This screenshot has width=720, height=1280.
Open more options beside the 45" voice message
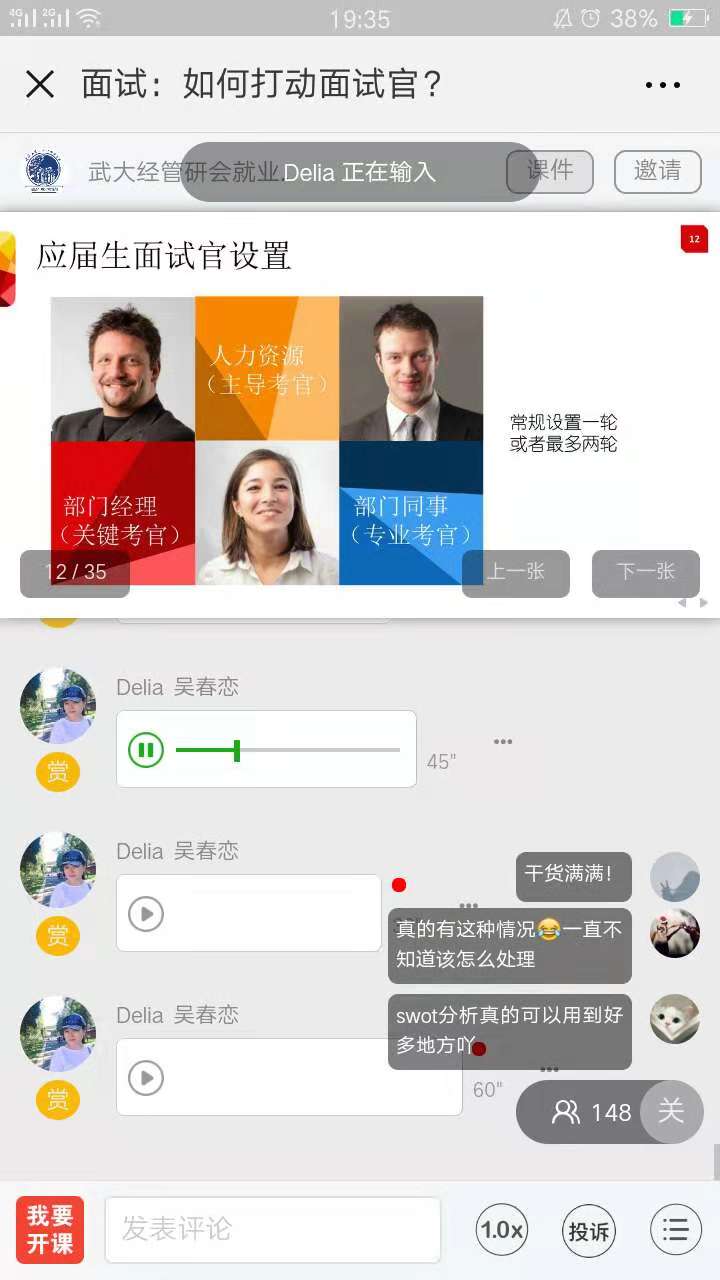click(x=503, y=742)
